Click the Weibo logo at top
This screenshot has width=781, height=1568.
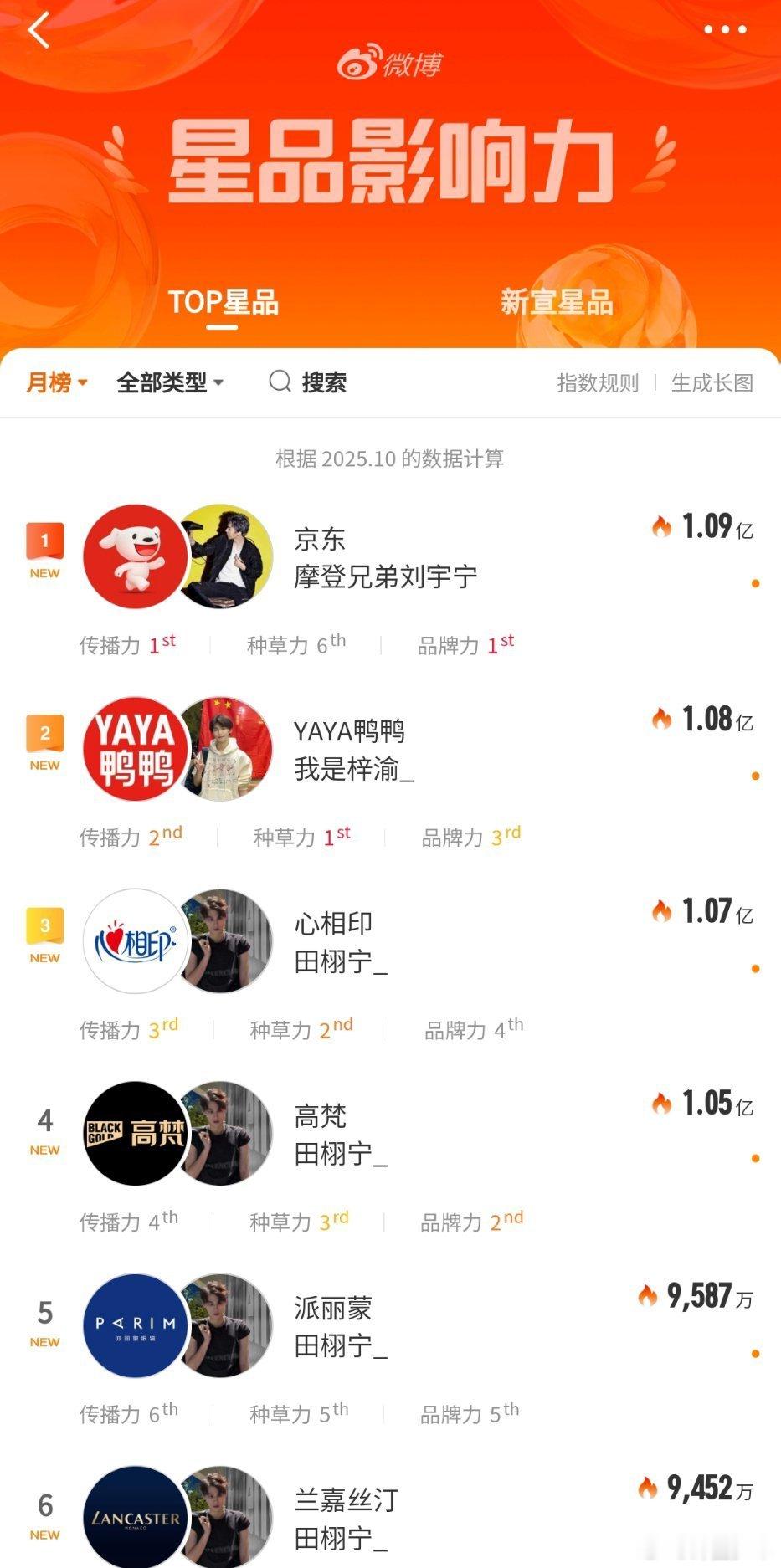(390, 64)
